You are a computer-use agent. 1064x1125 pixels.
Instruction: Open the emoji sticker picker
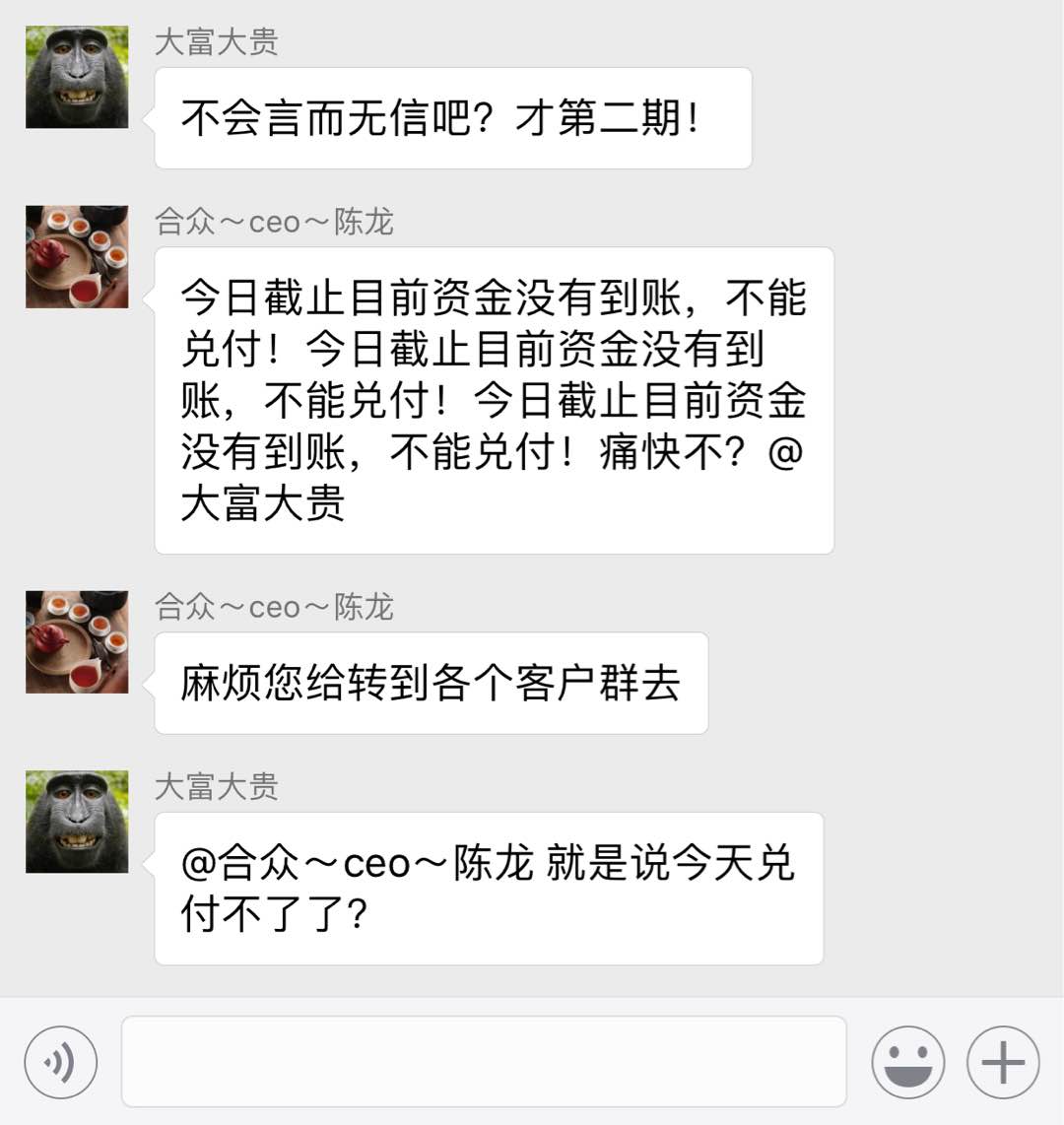pyautogui.click(x=907, y=1062)
